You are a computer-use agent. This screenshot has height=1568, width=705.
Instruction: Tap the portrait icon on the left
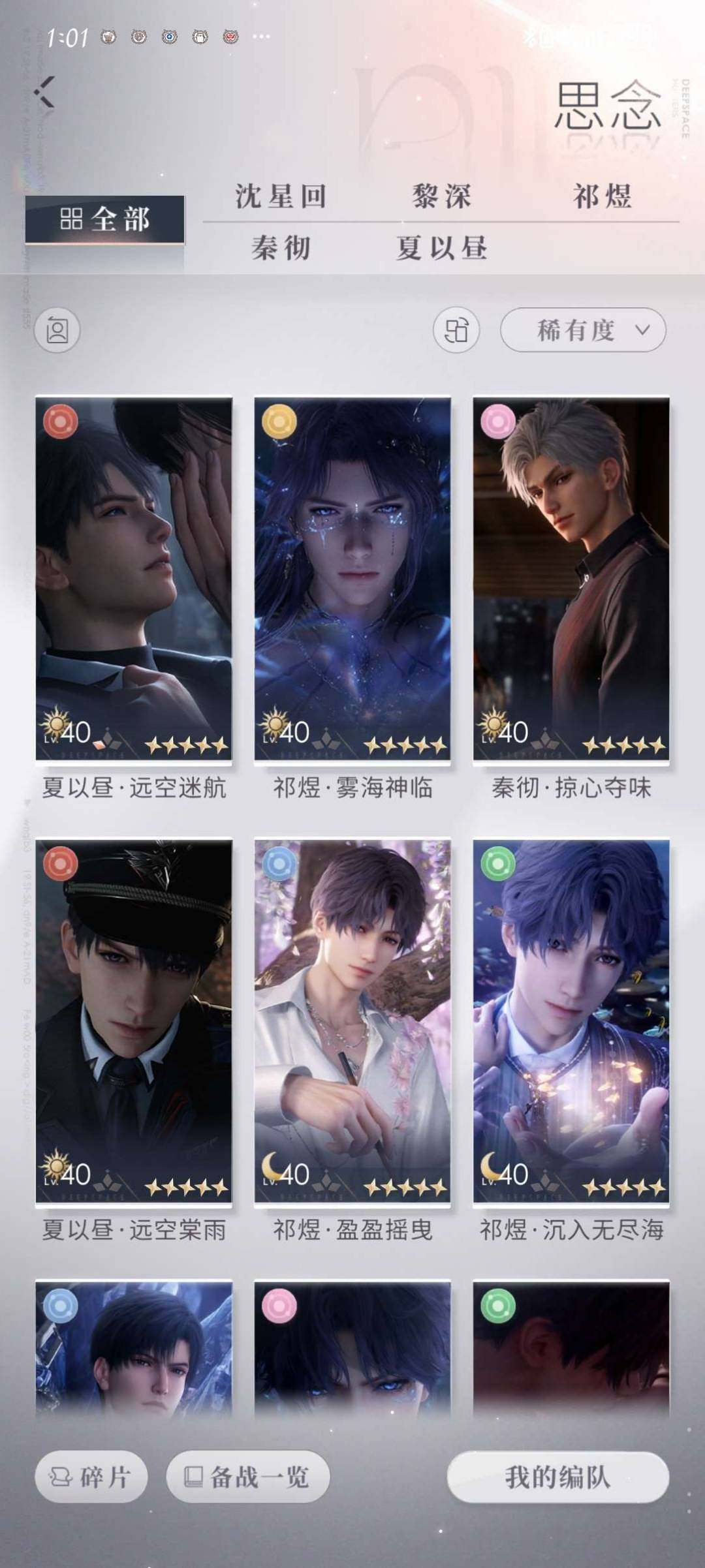[57, 330]
